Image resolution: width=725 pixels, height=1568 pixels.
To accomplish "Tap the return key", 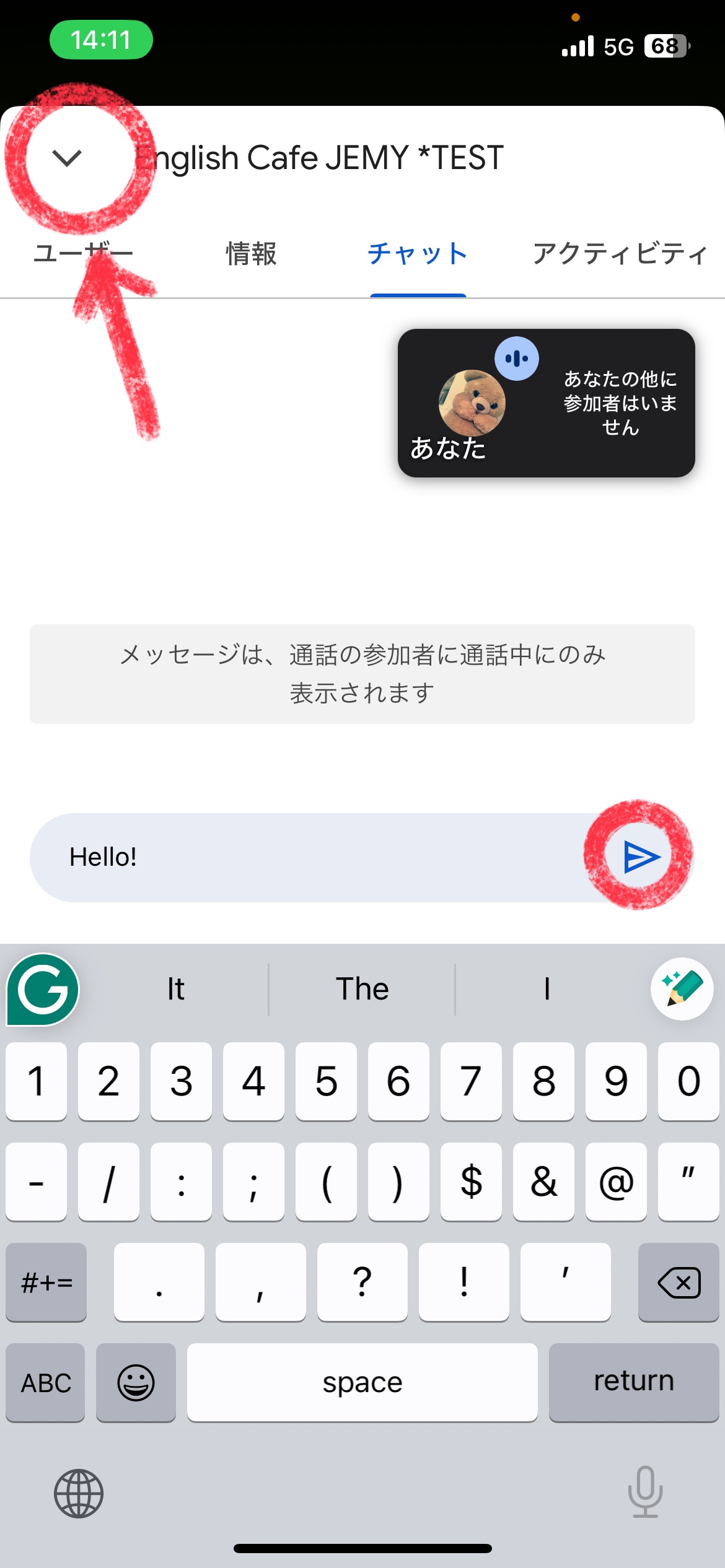I will pos(633,1382).
